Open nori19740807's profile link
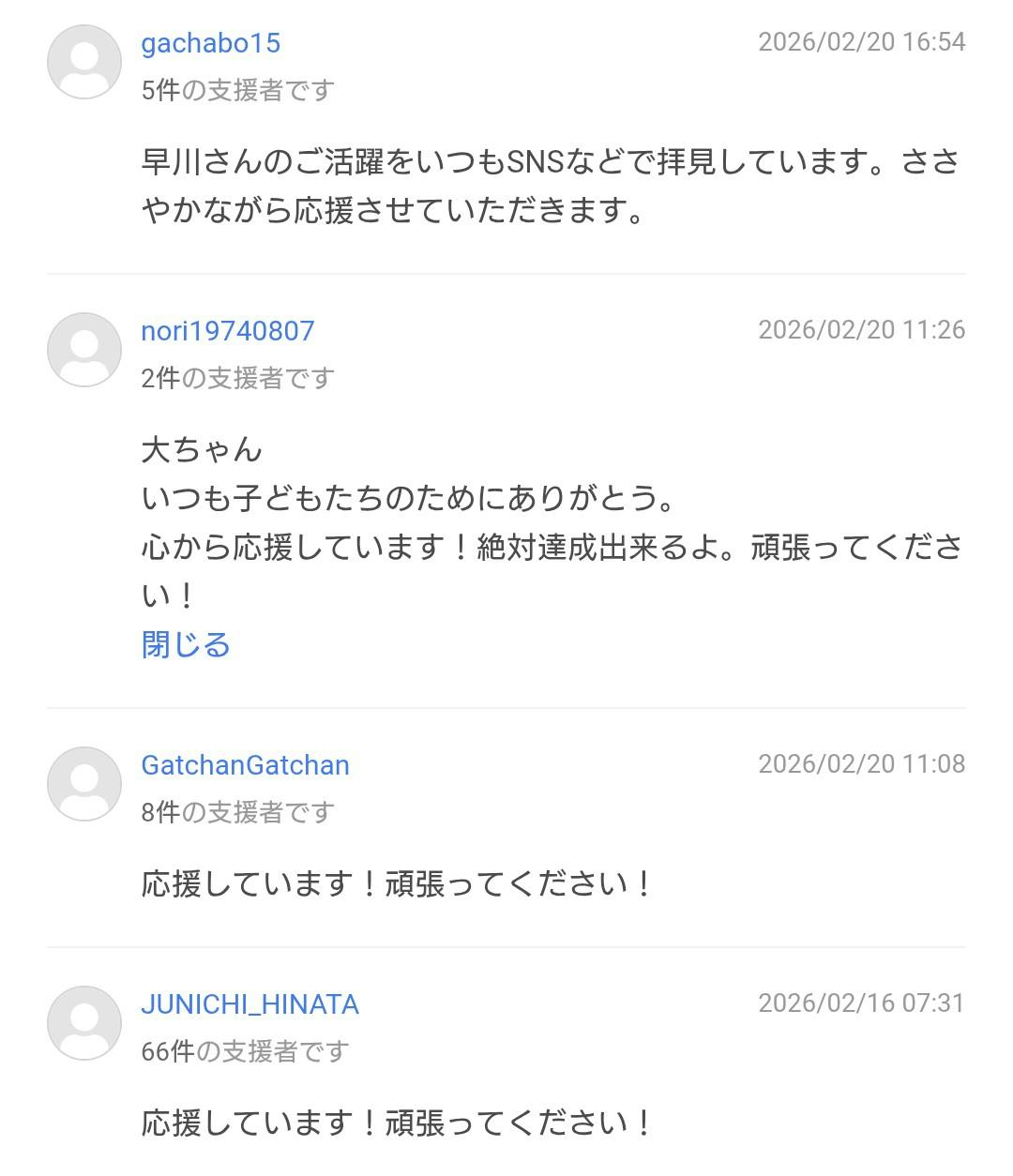The image size is (1013, 1176). (x=228, y=331)
